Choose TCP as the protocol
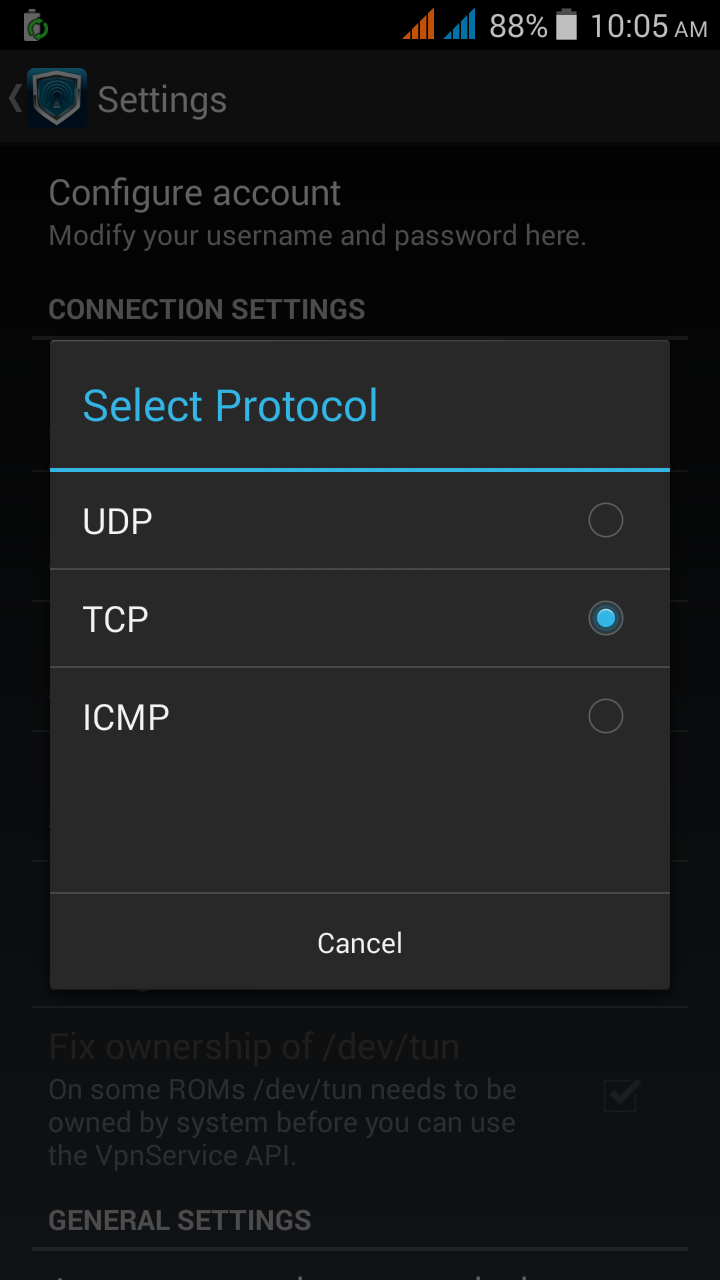This screenshot has width=720, height=1280. 359,619
